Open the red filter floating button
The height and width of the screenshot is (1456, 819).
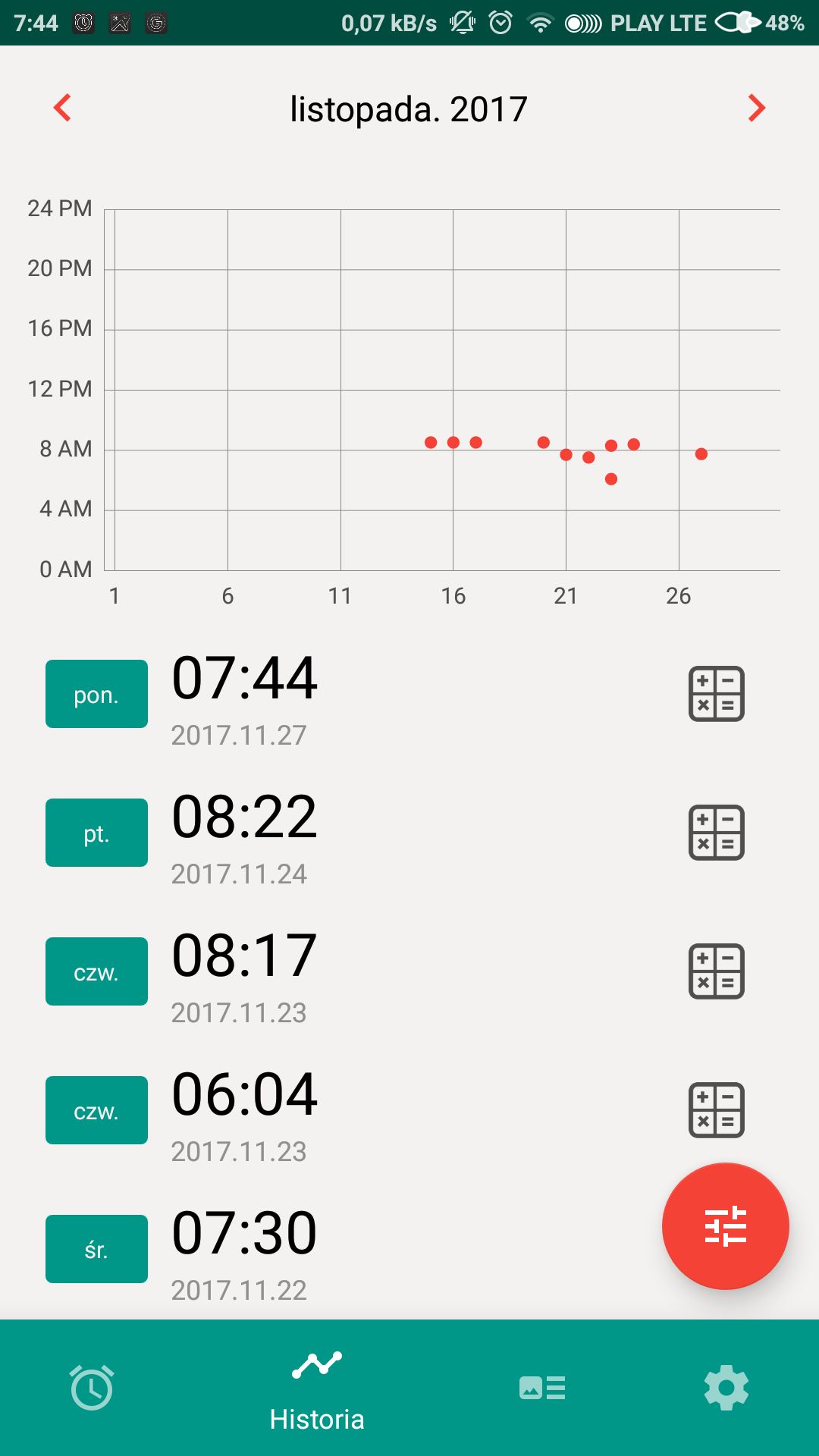click(725, 1225)
